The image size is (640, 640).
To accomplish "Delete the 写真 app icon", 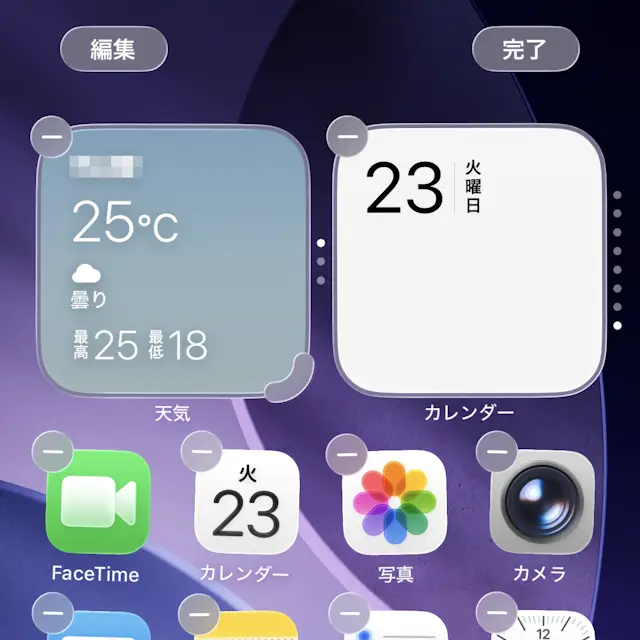I will pos(348,452).
